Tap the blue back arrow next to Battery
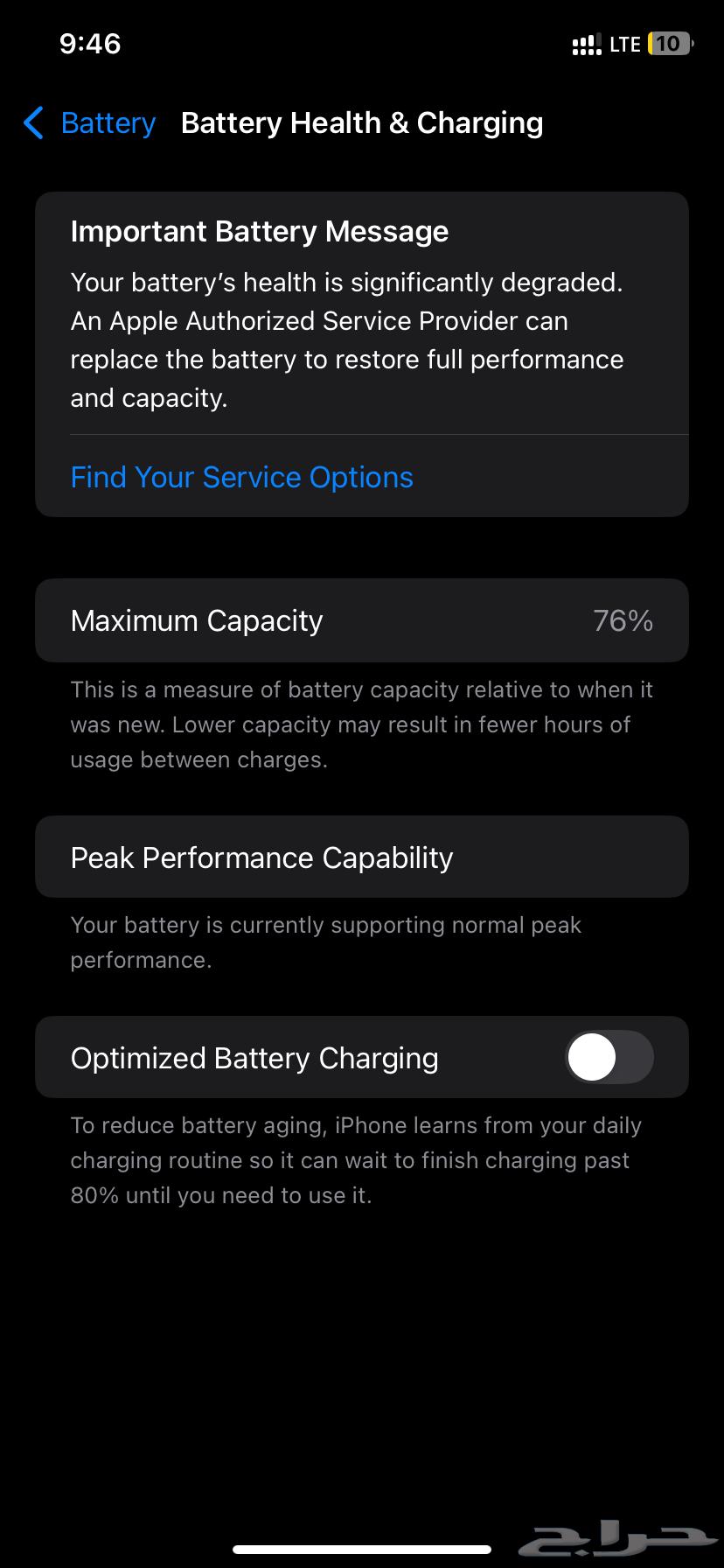 tap(32, 123)
